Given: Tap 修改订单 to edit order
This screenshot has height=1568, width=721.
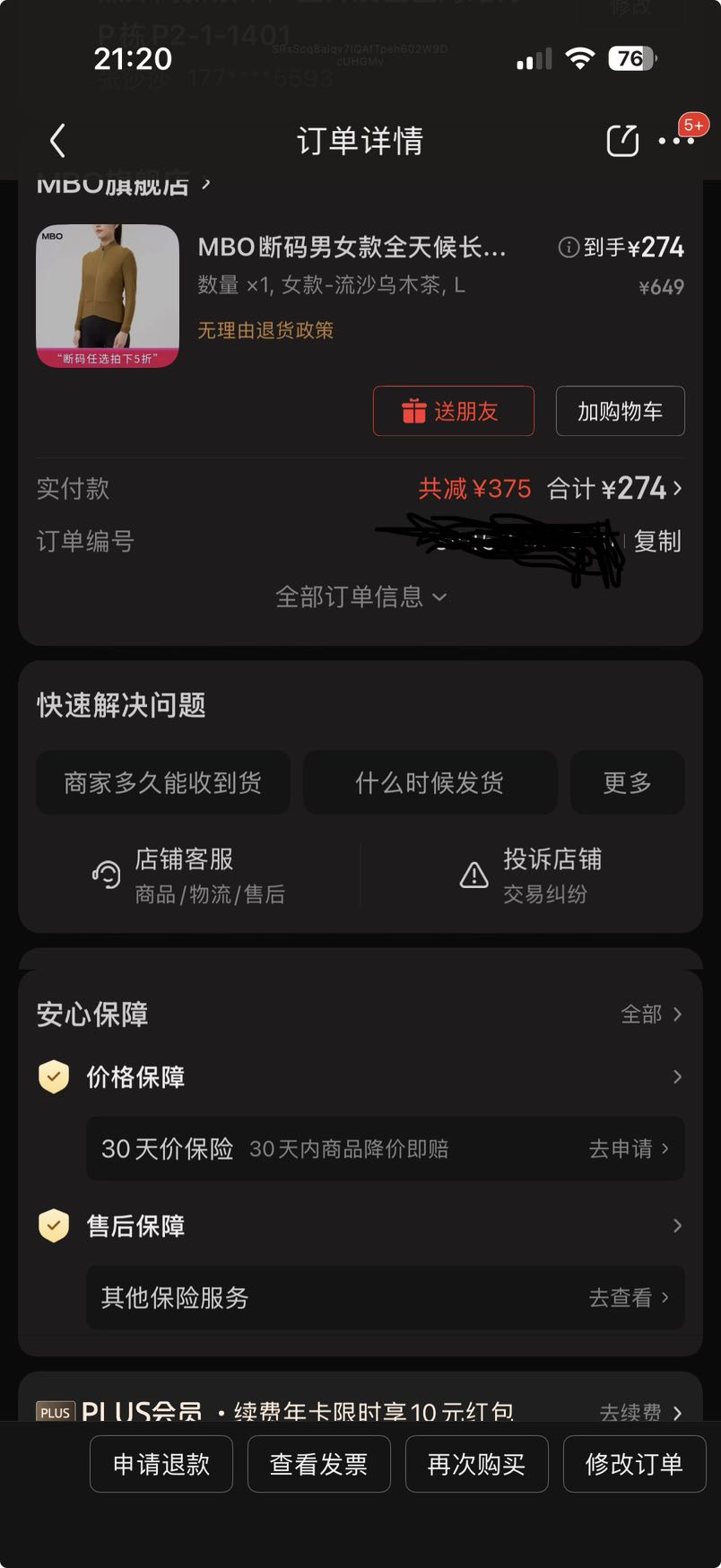Looking at the screenshot, I should pyautogui.click(x=635, y=1464).
